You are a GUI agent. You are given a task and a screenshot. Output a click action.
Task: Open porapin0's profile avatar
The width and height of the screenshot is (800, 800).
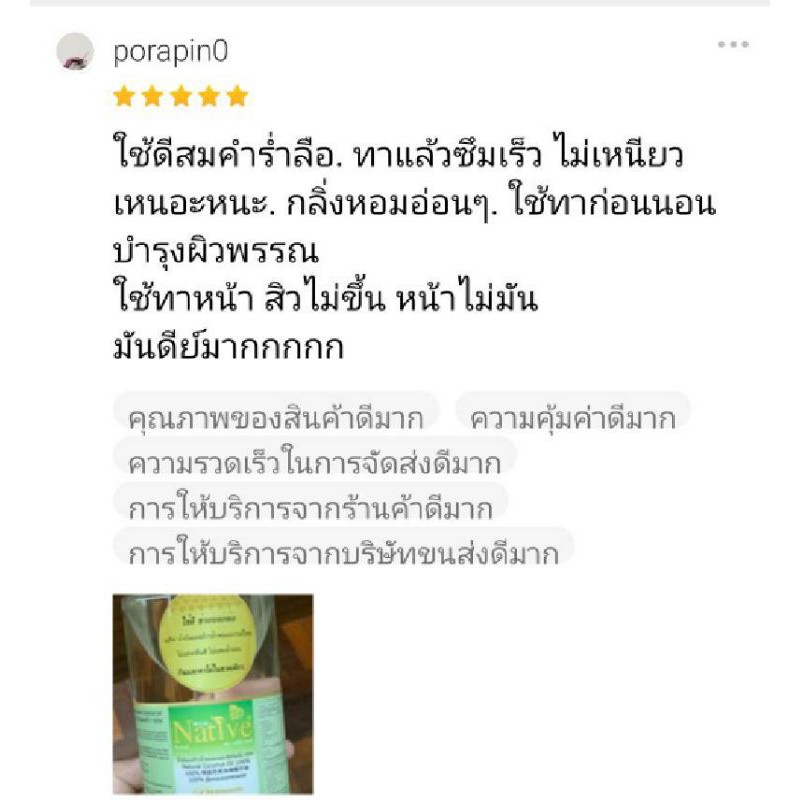(75, 51)
